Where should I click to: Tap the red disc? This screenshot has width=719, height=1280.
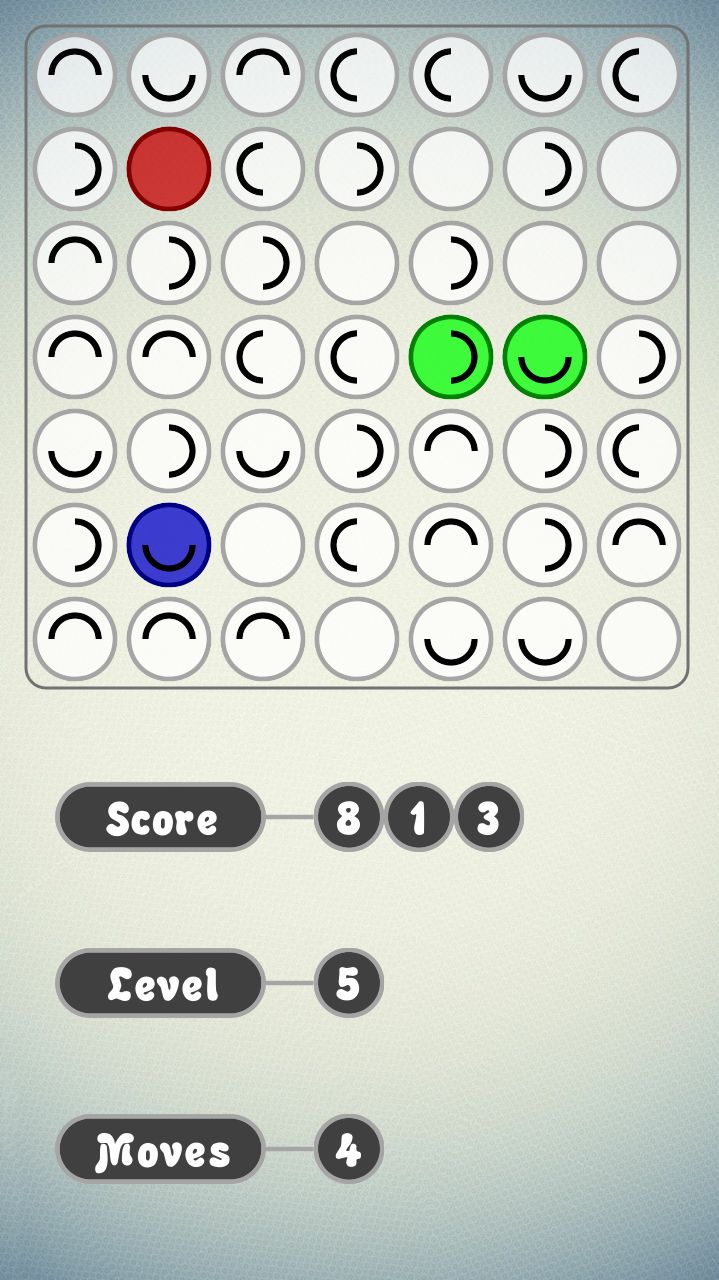click(169, 169)
